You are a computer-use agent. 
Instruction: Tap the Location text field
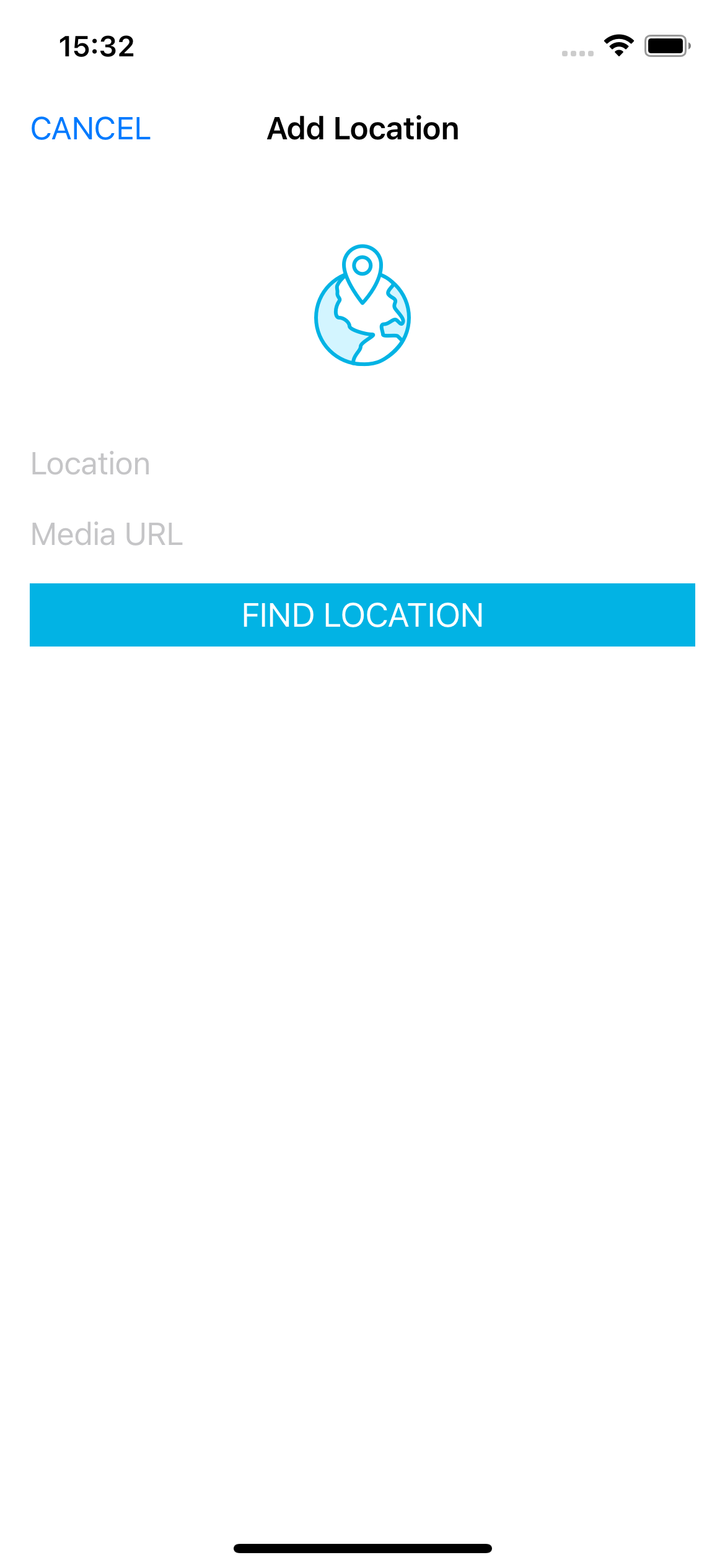click(362, 464)
